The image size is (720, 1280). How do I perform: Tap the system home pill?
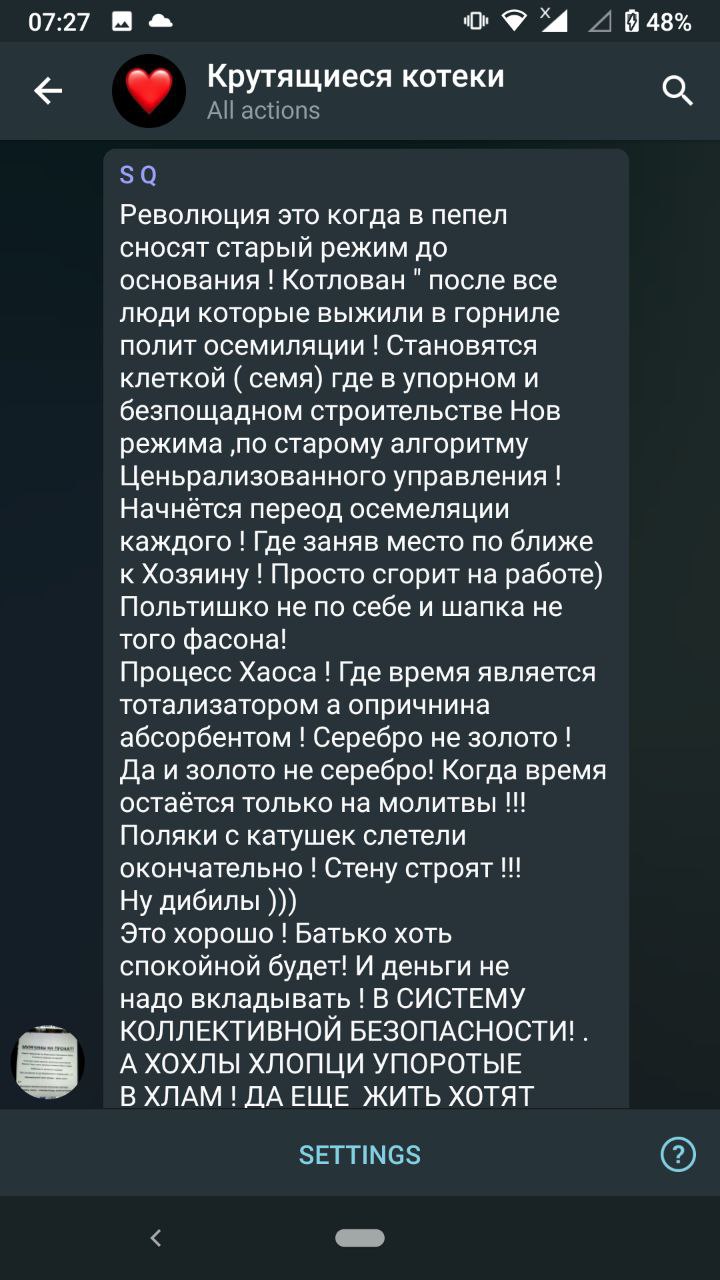pos(360,1238)
